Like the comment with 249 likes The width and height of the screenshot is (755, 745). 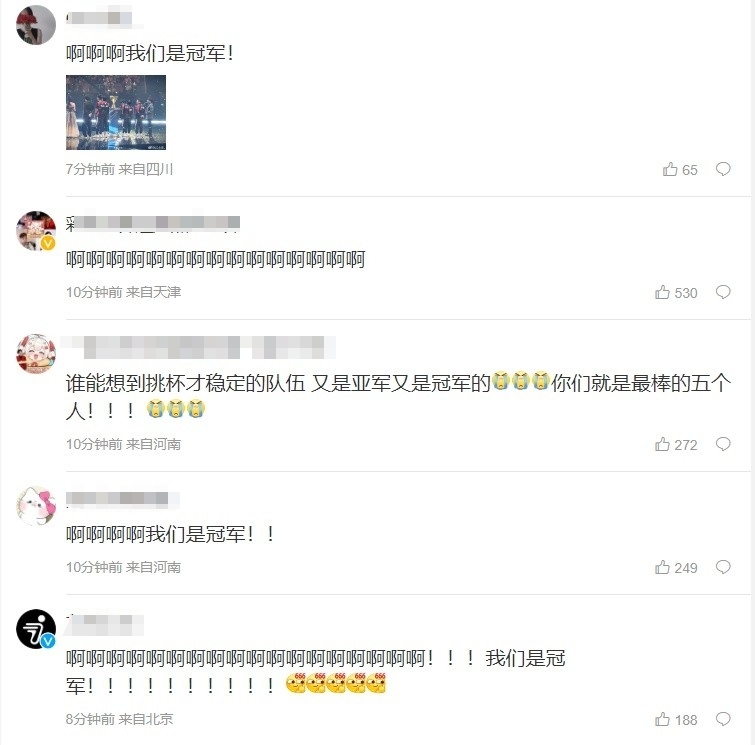pos(662,567)
